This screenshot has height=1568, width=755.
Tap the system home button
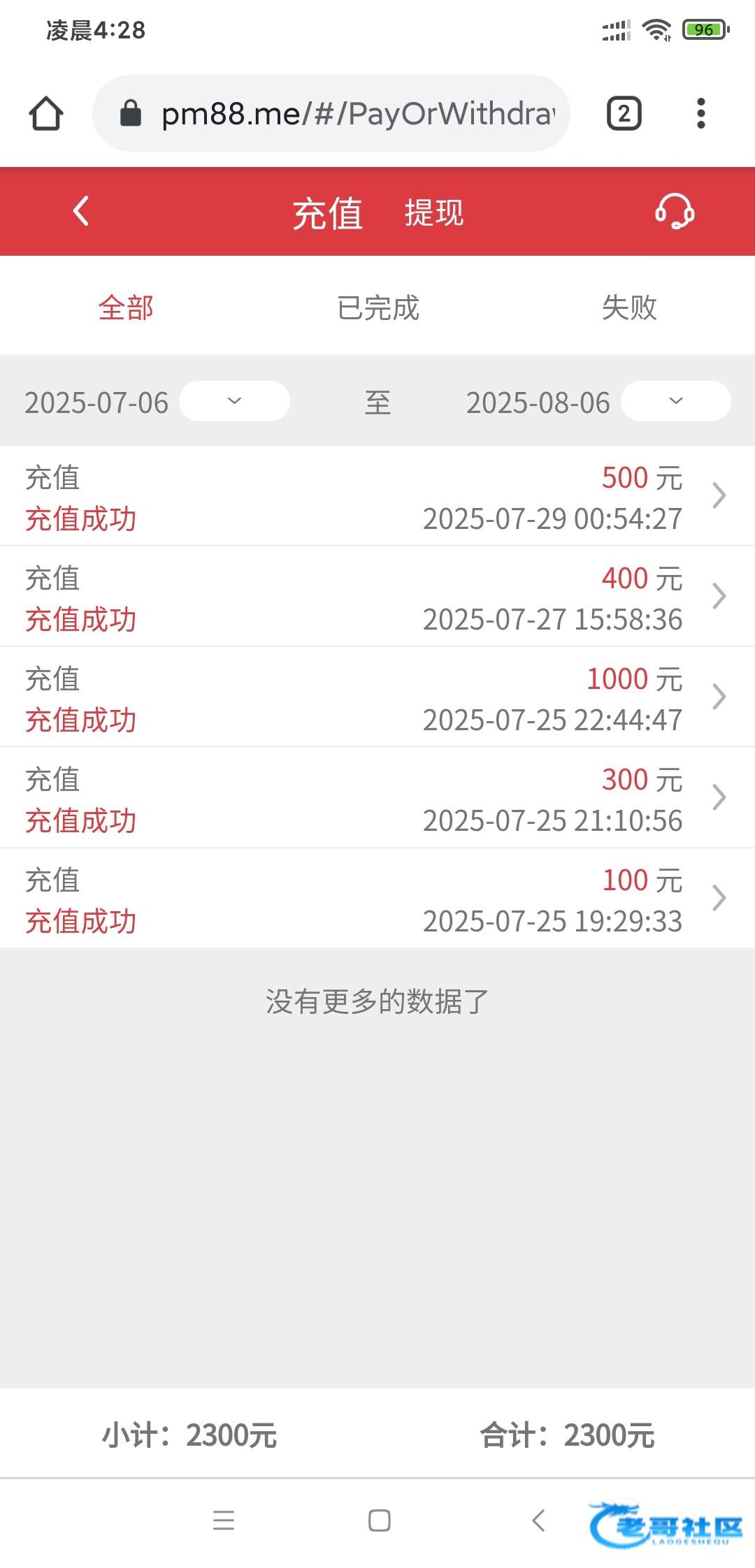point(379,1520)
